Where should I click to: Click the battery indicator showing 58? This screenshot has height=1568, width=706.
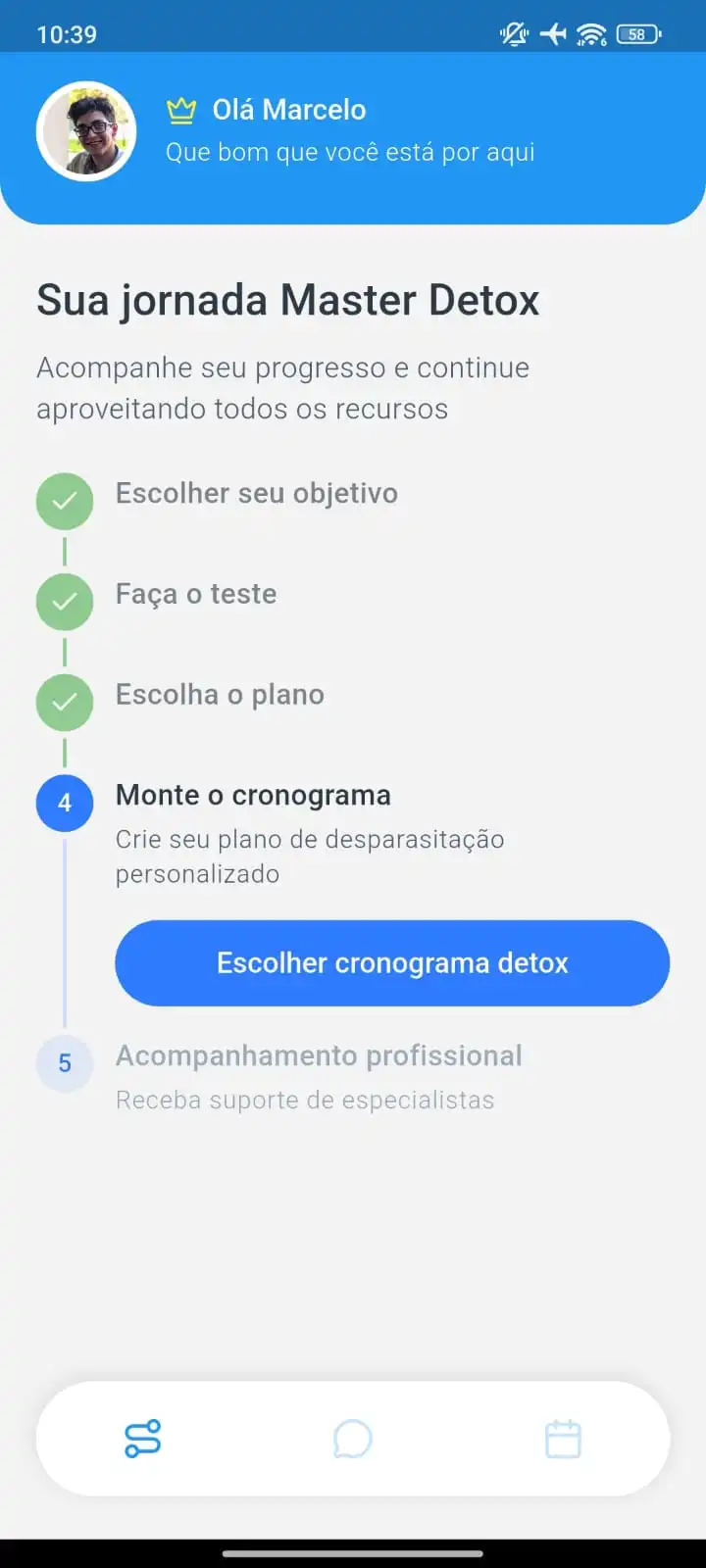[x=636, y=33]
